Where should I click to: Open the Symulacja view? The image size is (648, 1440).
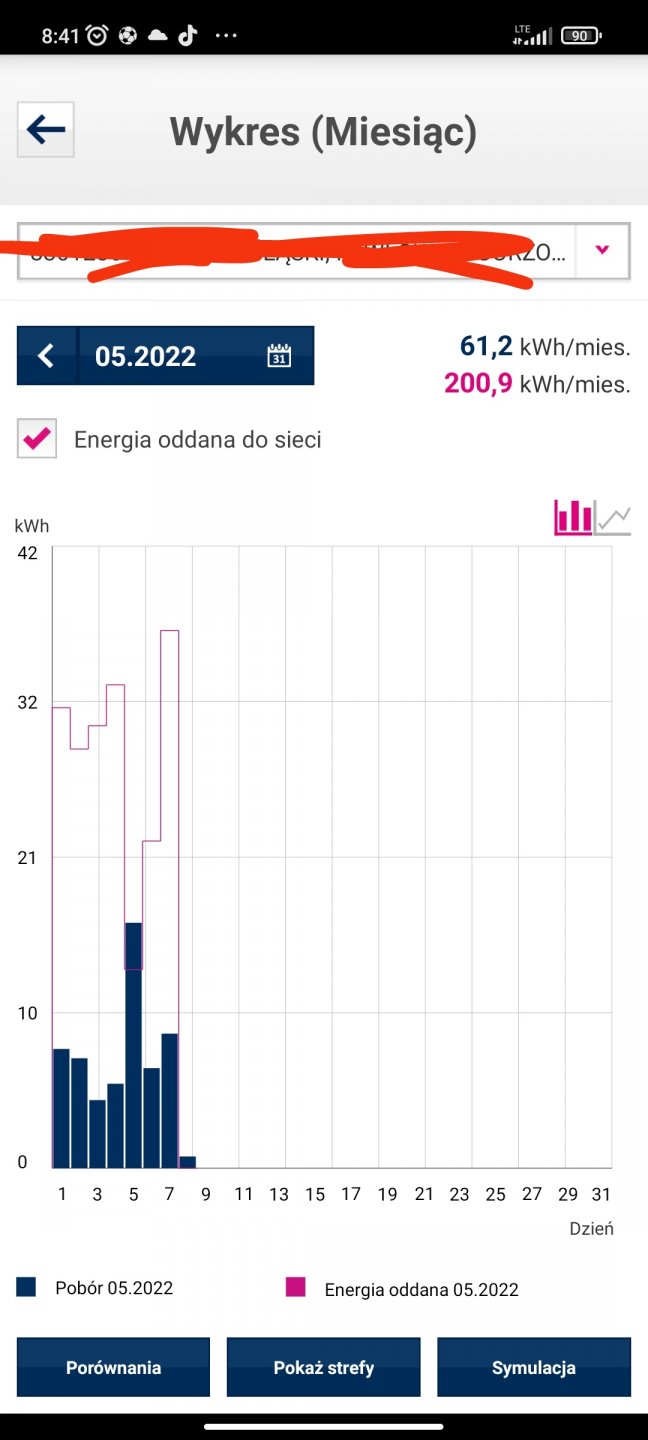[533, 1367]
